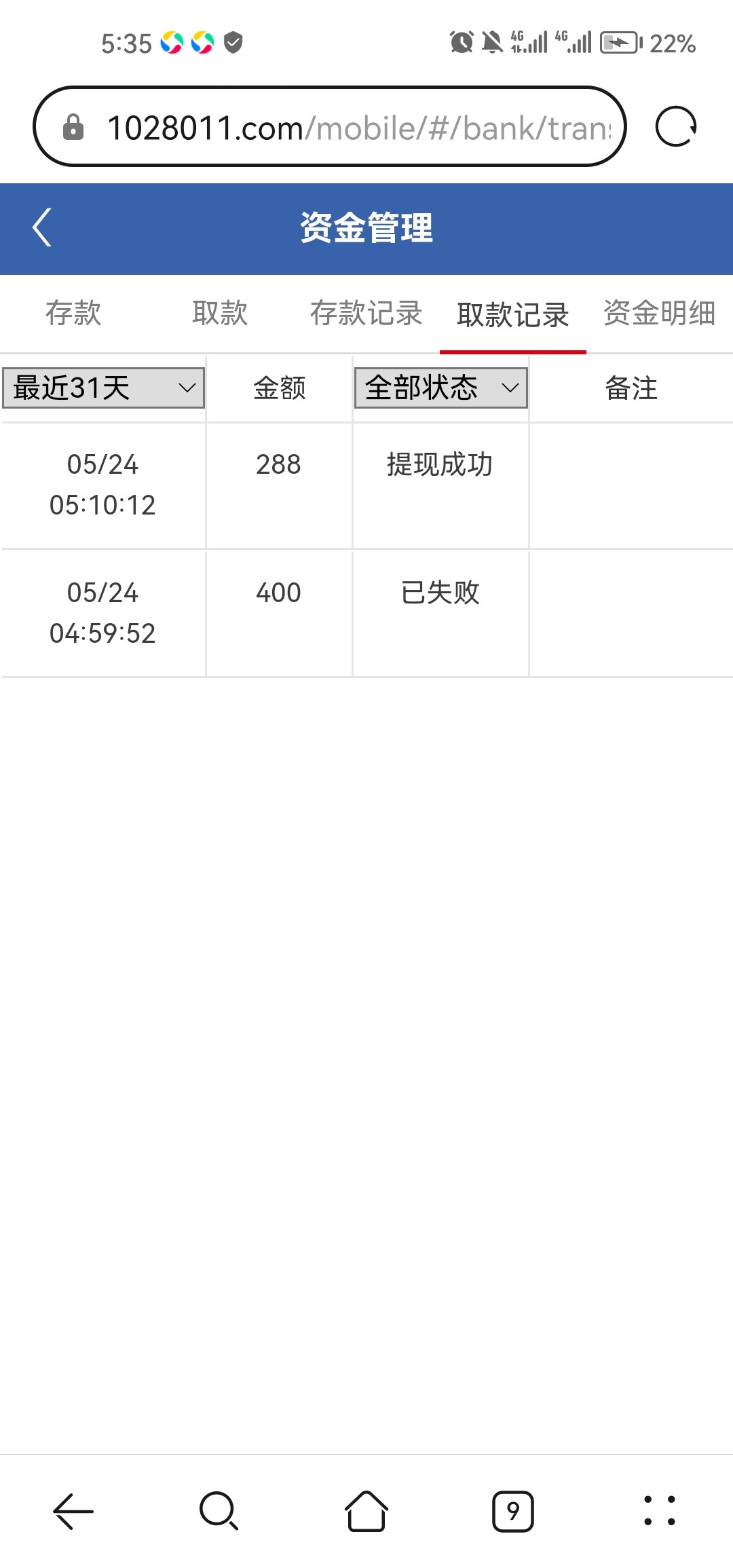Tap the back chevron in the blue header

[41, 227]
